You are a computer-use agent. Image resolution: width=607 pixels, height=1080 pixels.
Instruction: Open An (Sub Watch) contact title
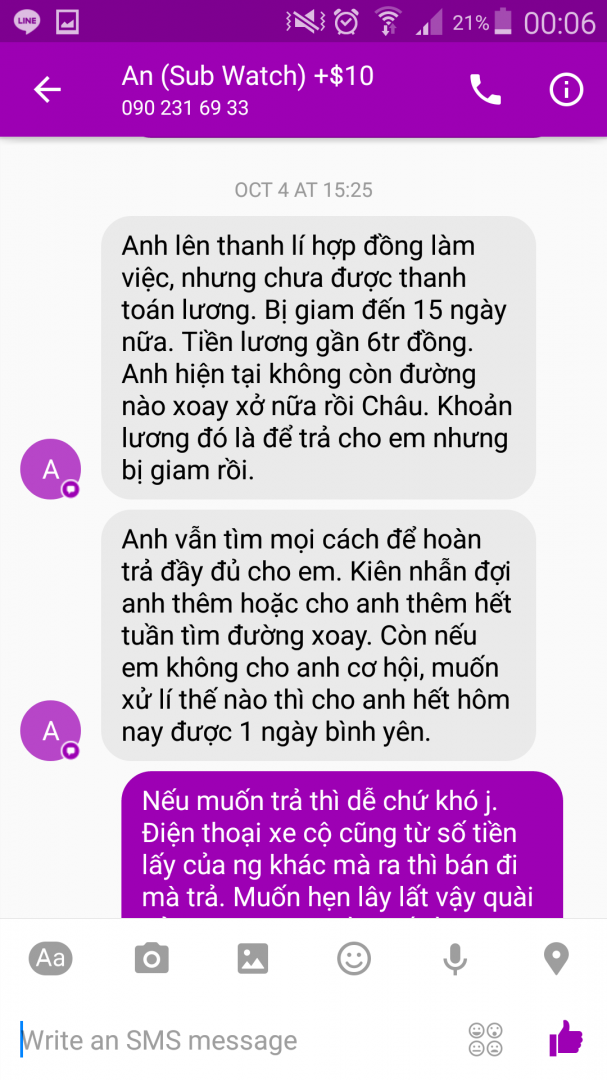tap(248, 76)
